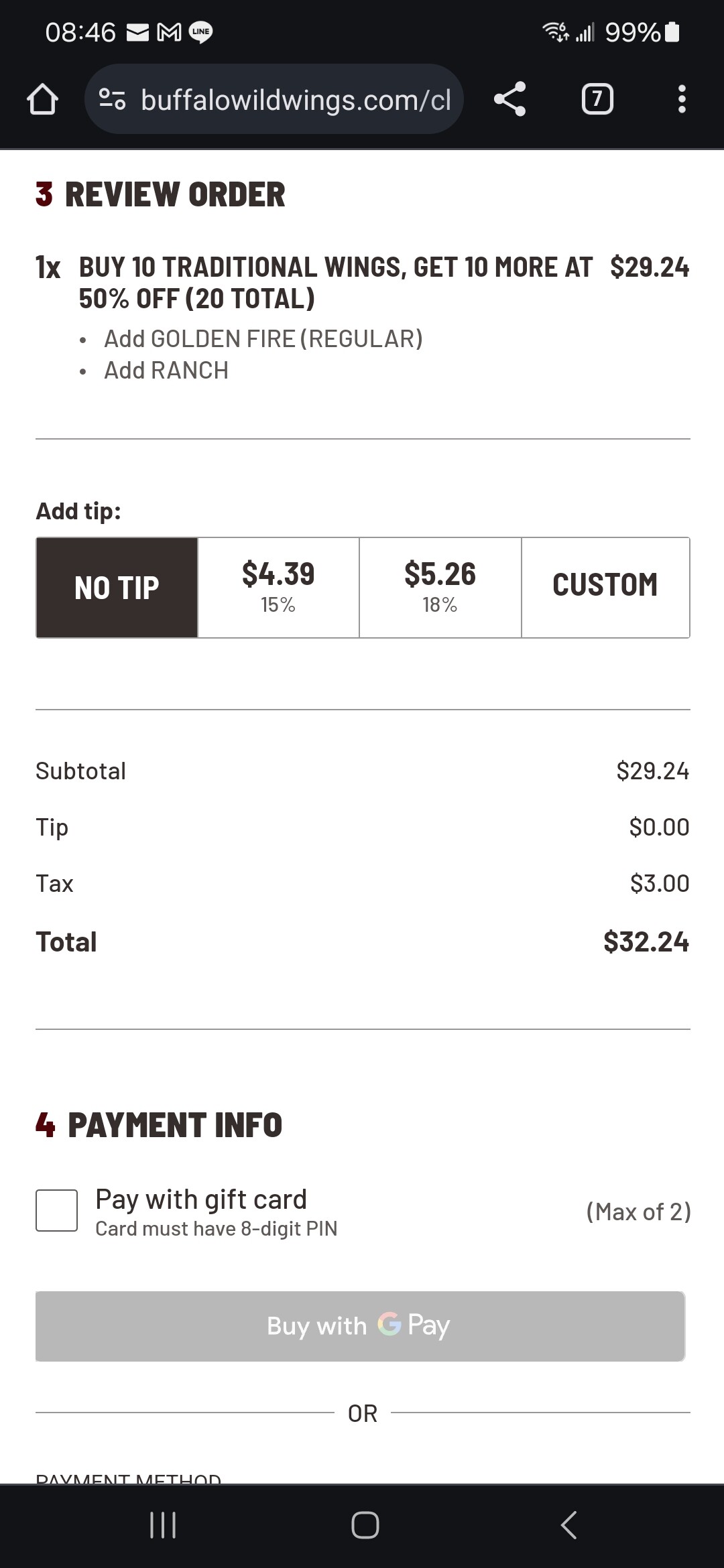Choose the $4.39 15% tip

coord(278,588)
